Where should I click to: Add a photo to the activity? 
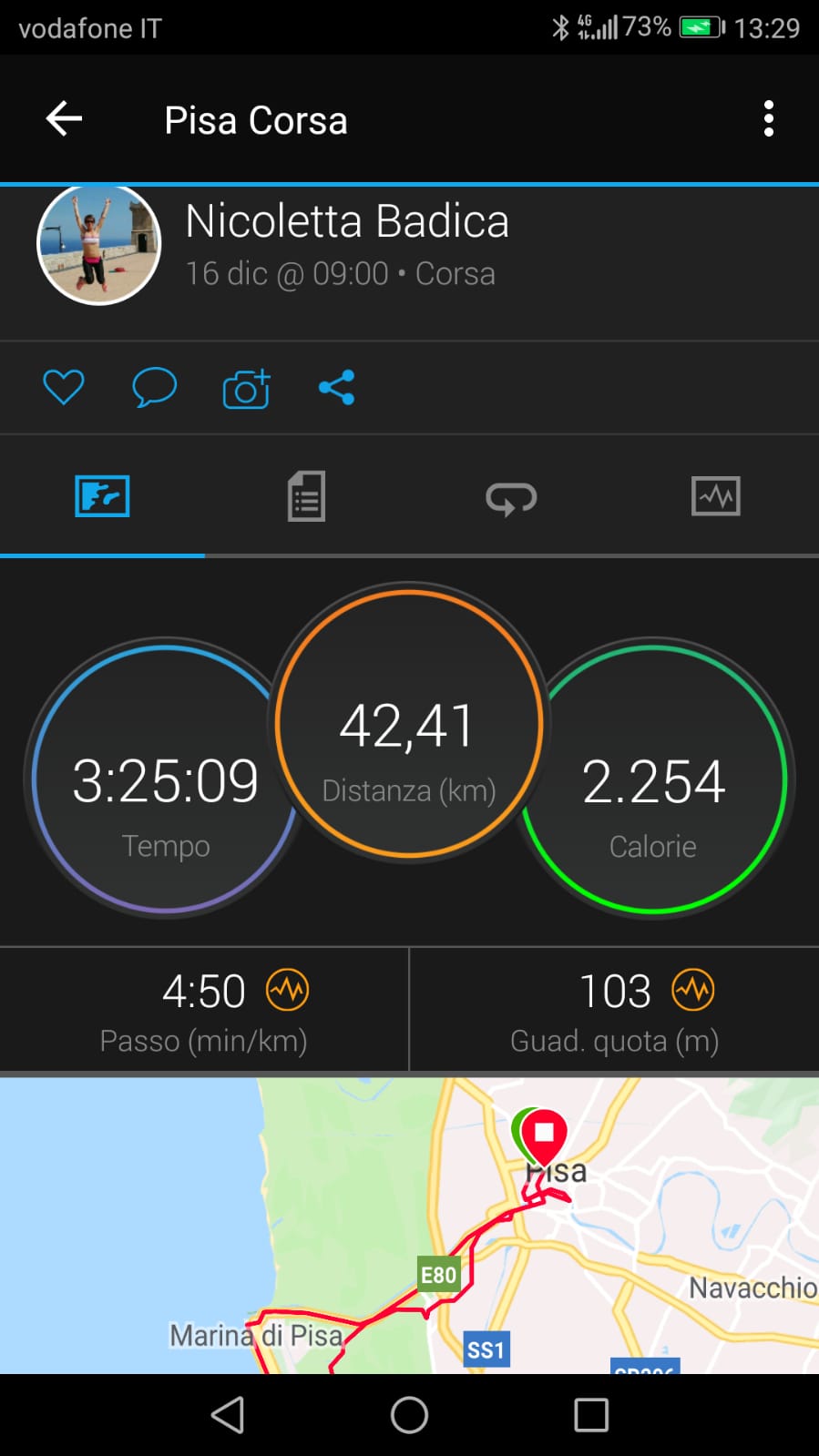(246, 389)
